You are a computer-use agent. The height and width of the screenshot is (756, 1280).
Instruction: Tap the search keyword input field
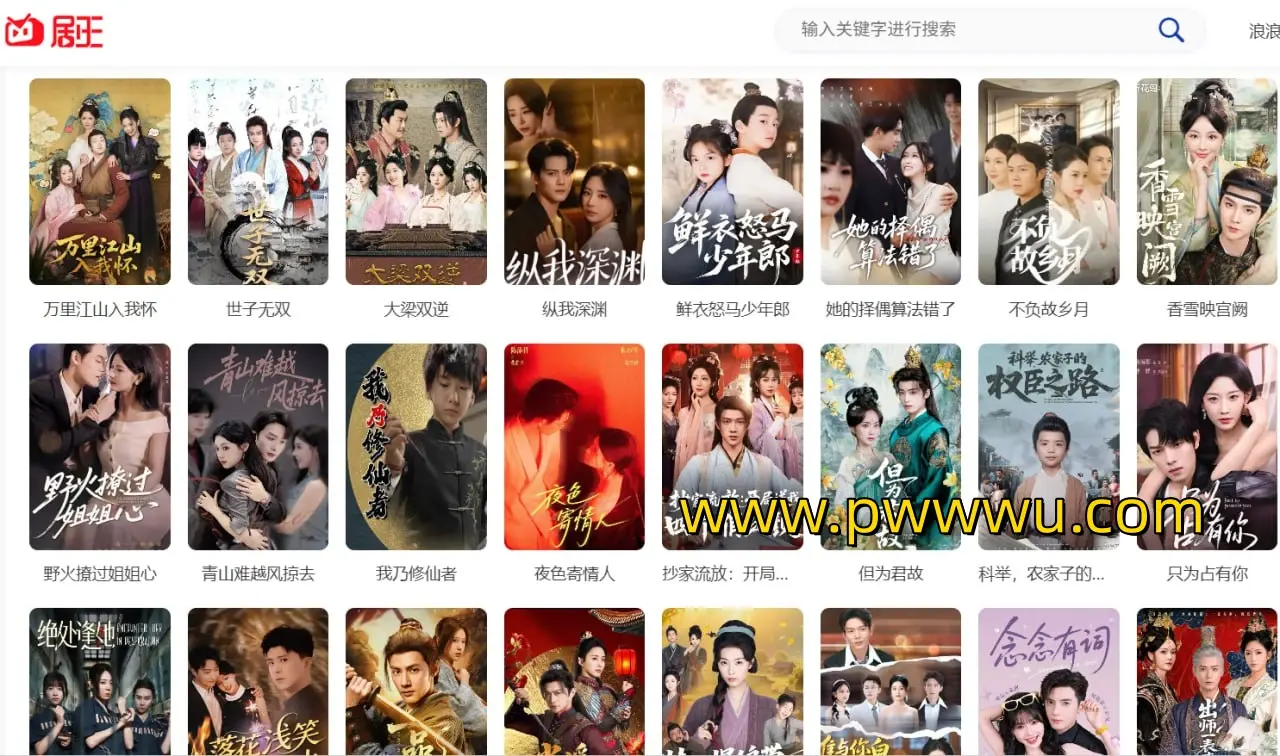[960, 30]
